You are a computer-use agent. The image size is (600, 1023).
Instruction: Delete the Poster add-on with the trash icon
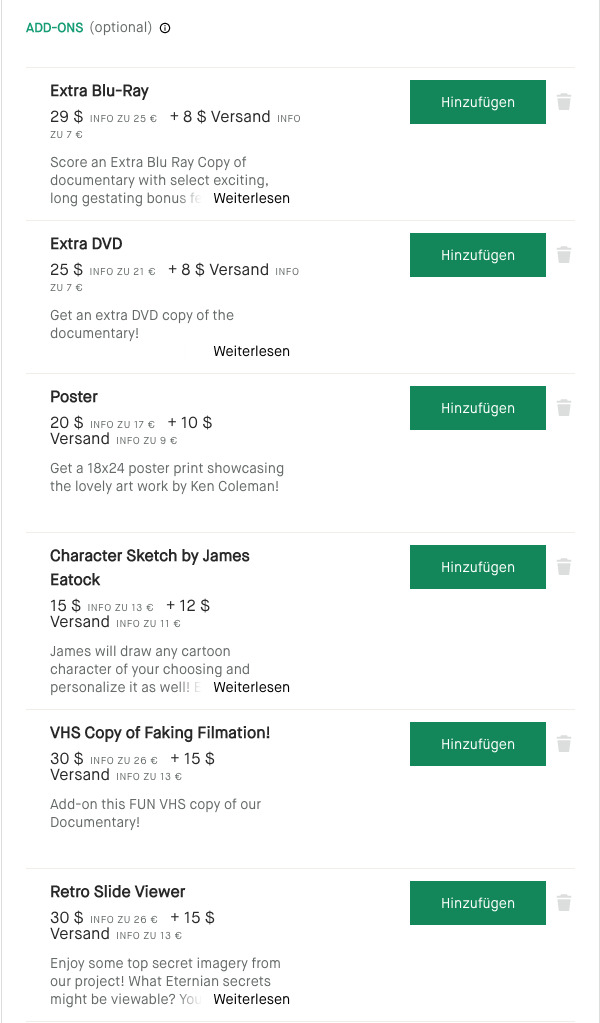(x=564, y=408)
